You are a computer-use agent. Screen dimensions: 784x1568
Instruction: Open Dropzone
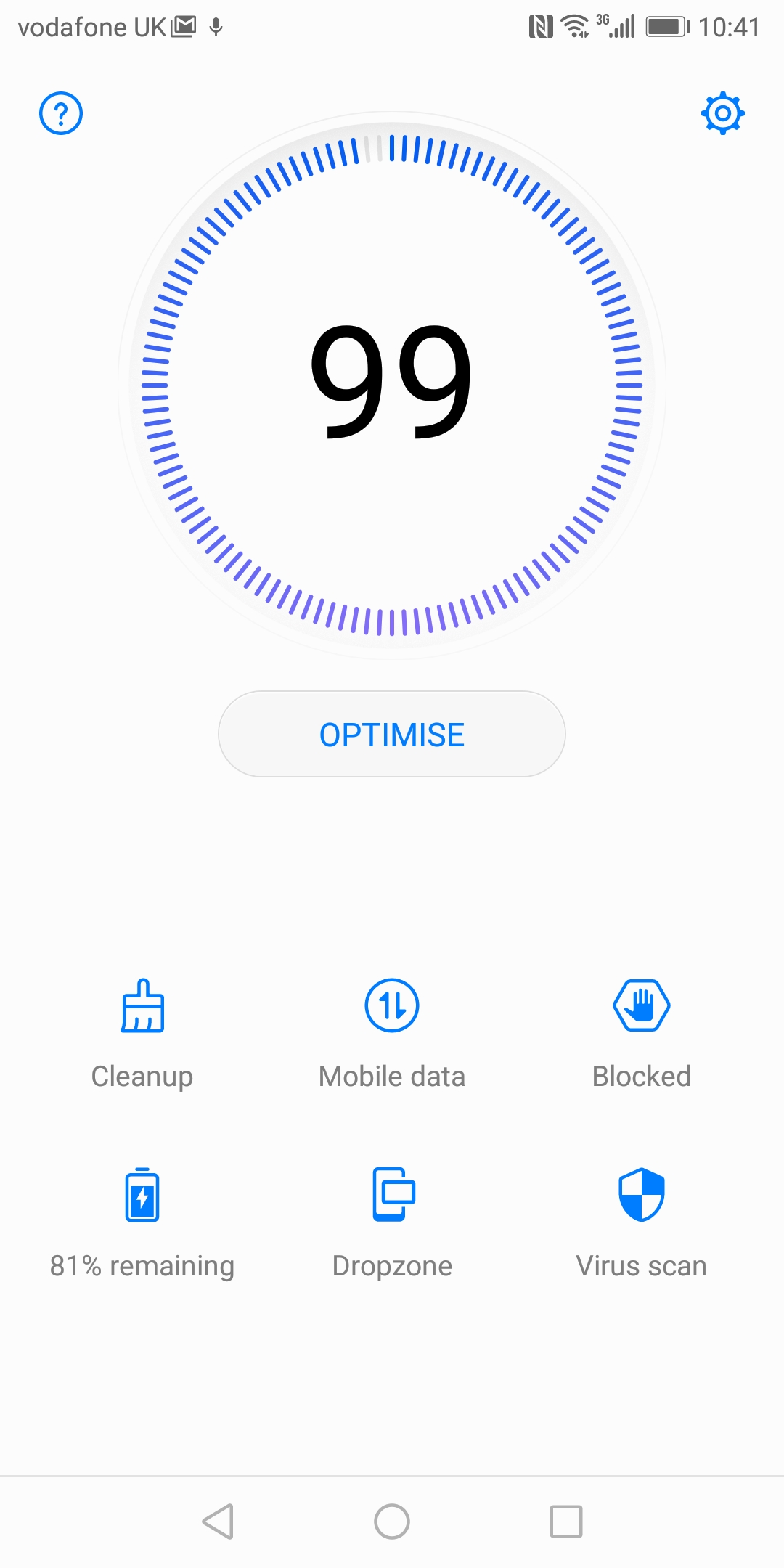click(392, 1224)
